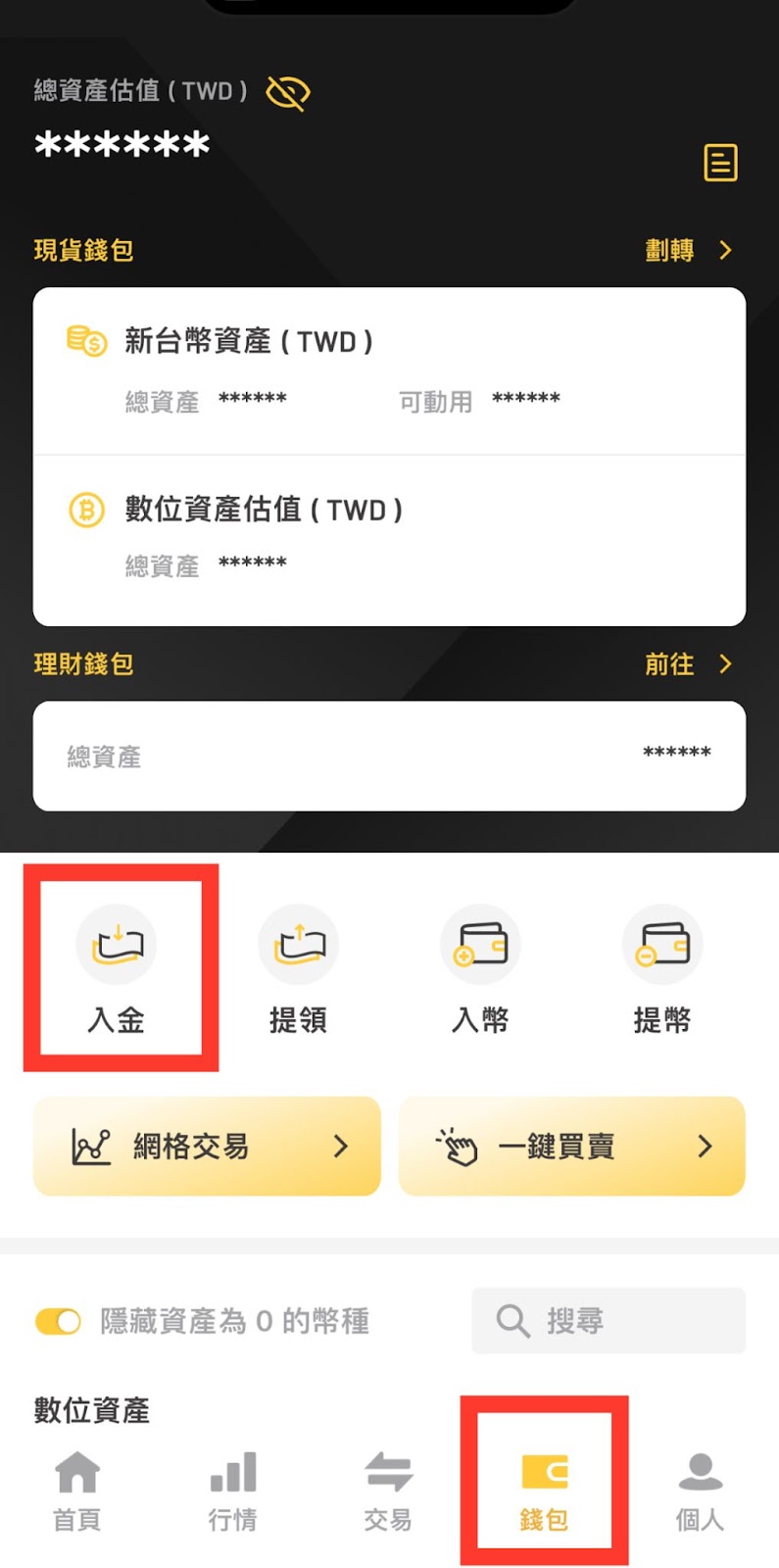The height and width of the screenshot is (1568, 779).
Task: Tap 提領 to withdraw TWD
Action: (298, 968)
